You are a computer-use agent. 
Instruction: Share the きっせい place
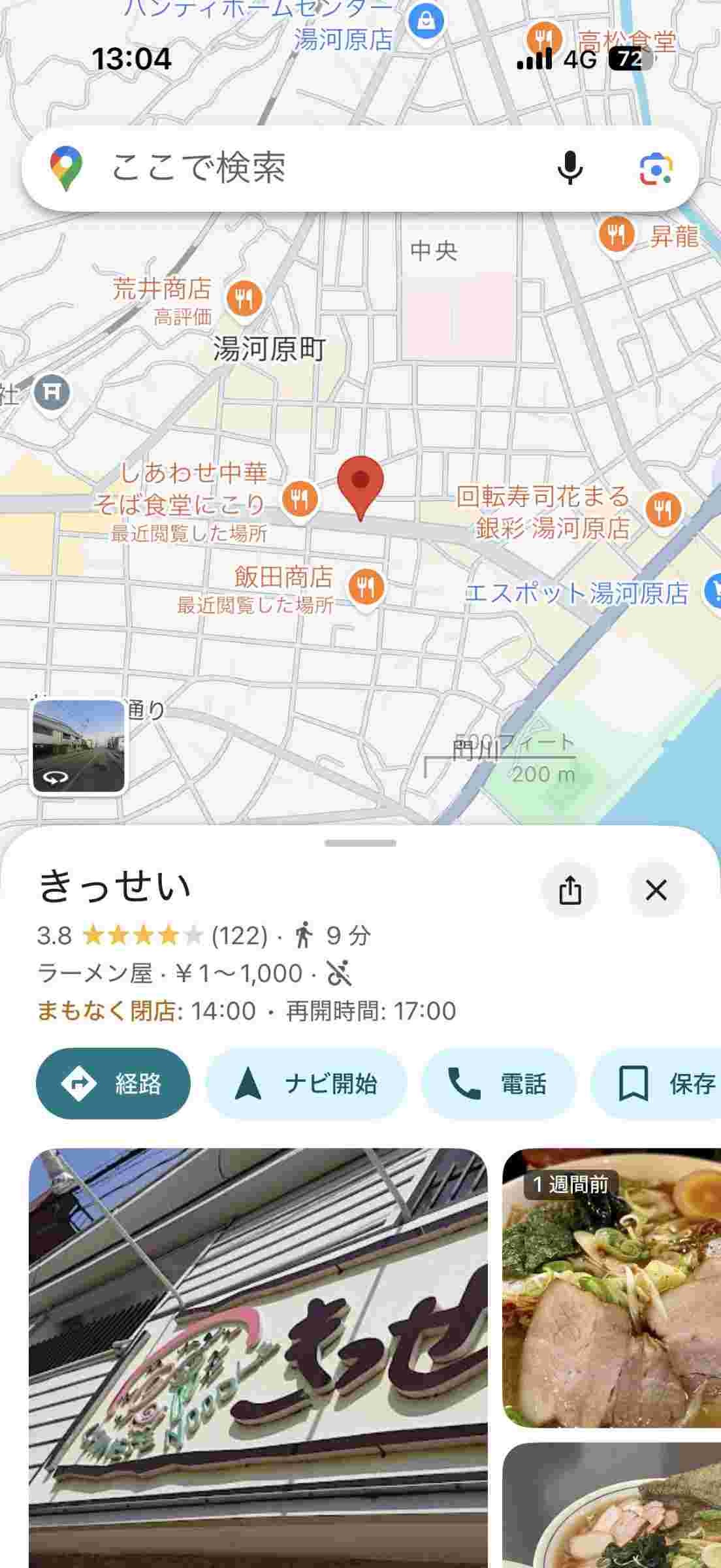[569, 890]
